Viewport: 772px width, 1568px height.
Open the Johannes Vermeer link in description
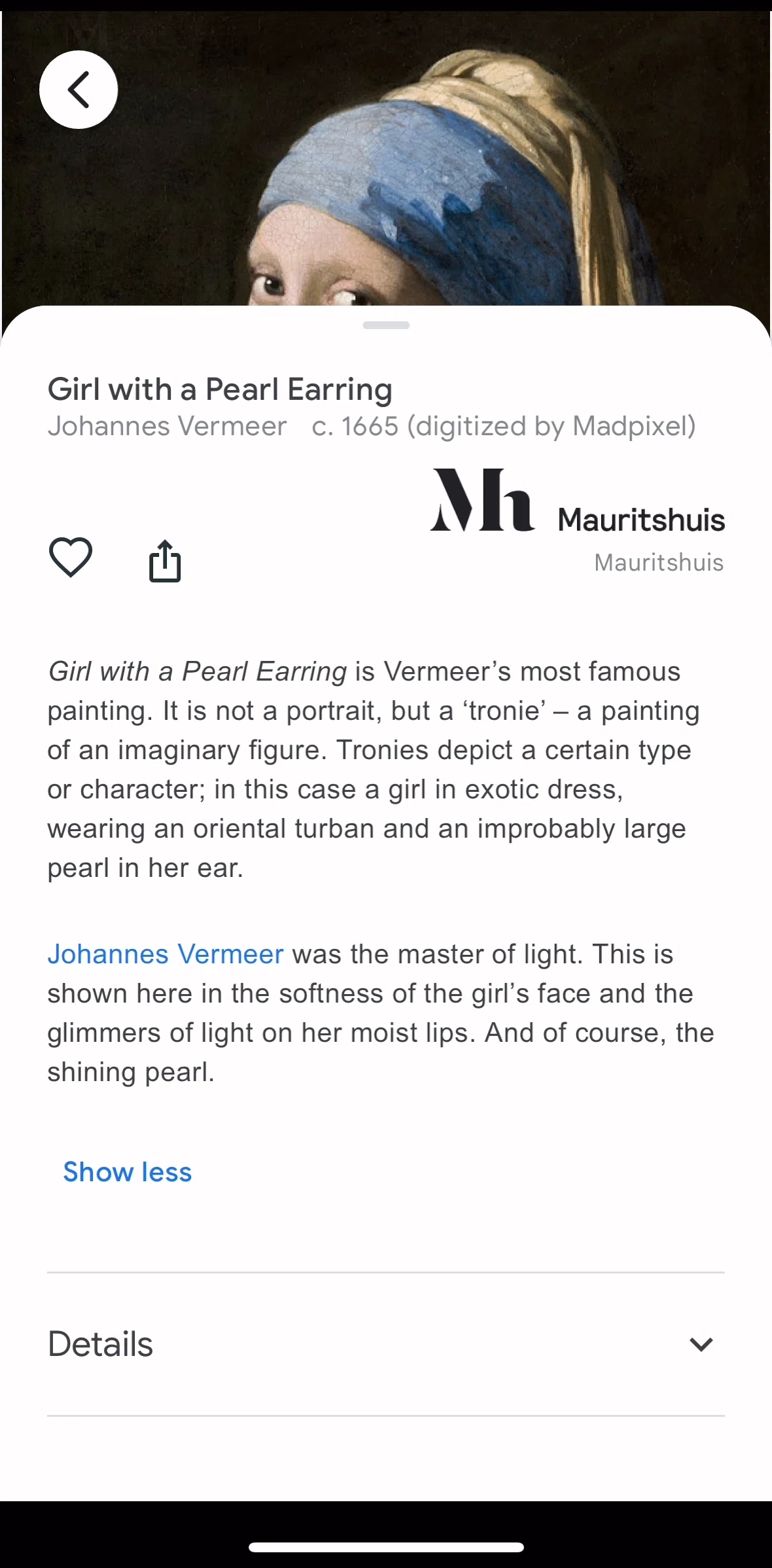click(166, 954)
